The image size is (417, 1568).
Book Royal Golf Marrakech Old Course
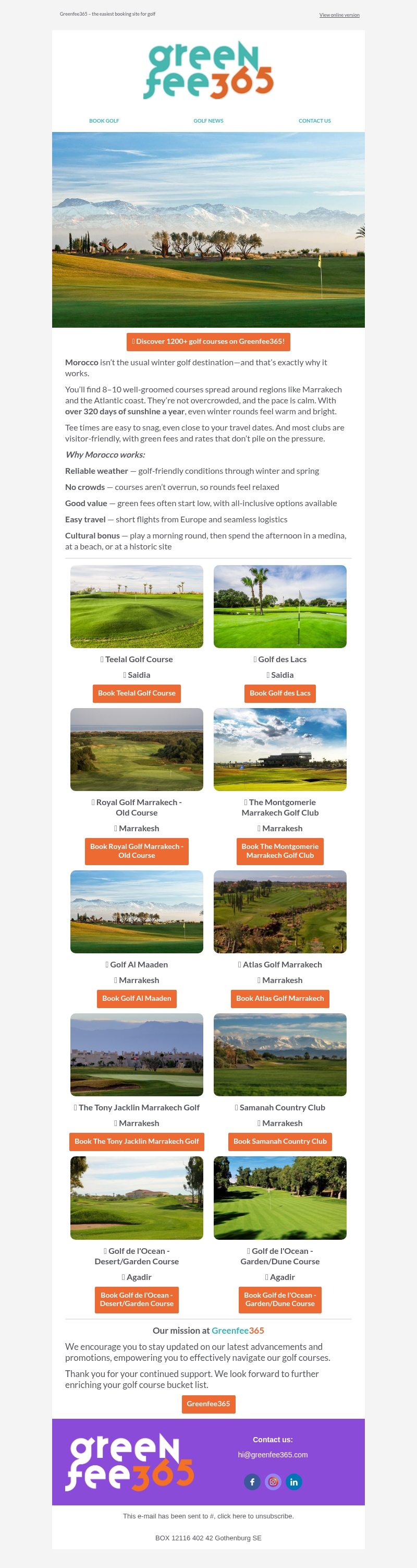coord(137,851)
